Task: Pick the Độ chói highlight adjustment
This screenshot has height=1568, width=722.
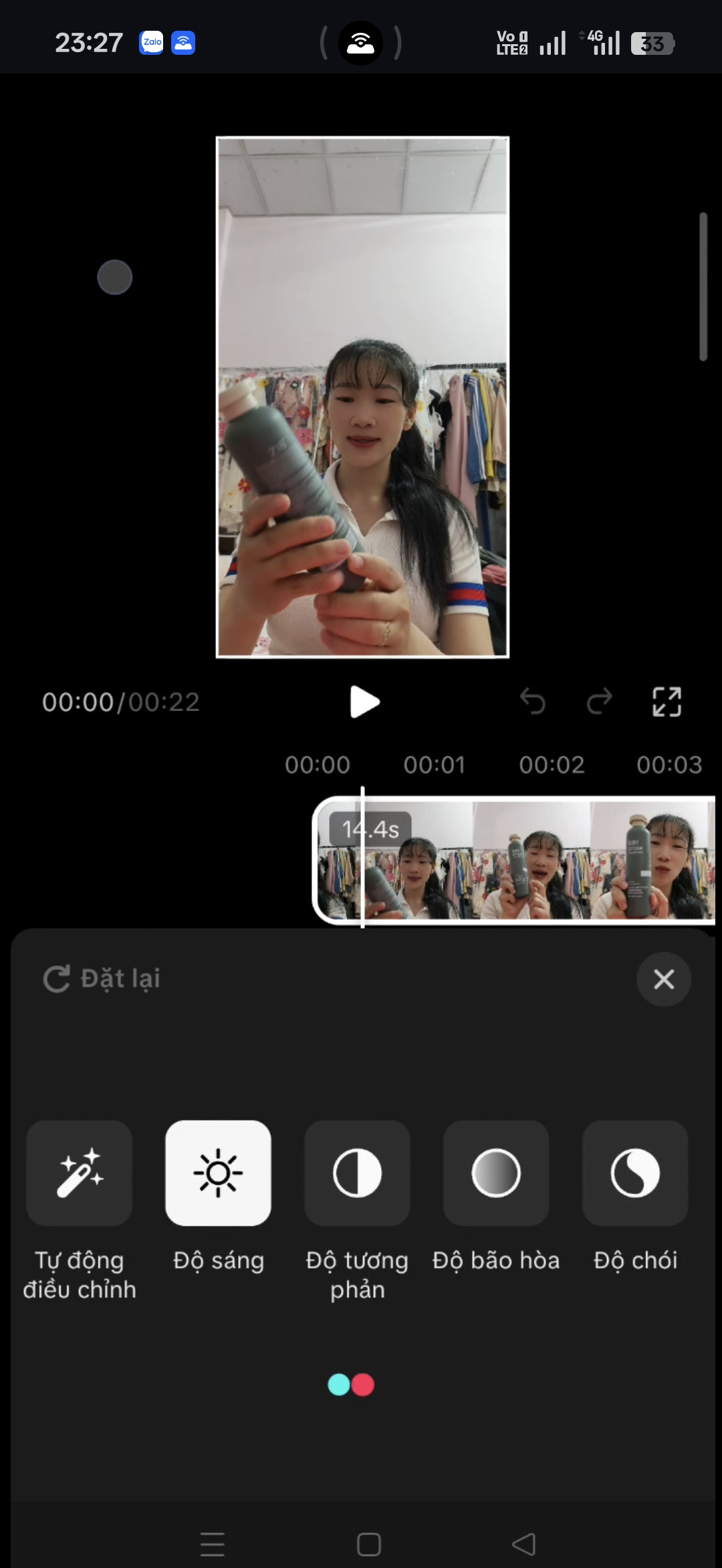Action: pyautogui.click(x=635, y=1173)
